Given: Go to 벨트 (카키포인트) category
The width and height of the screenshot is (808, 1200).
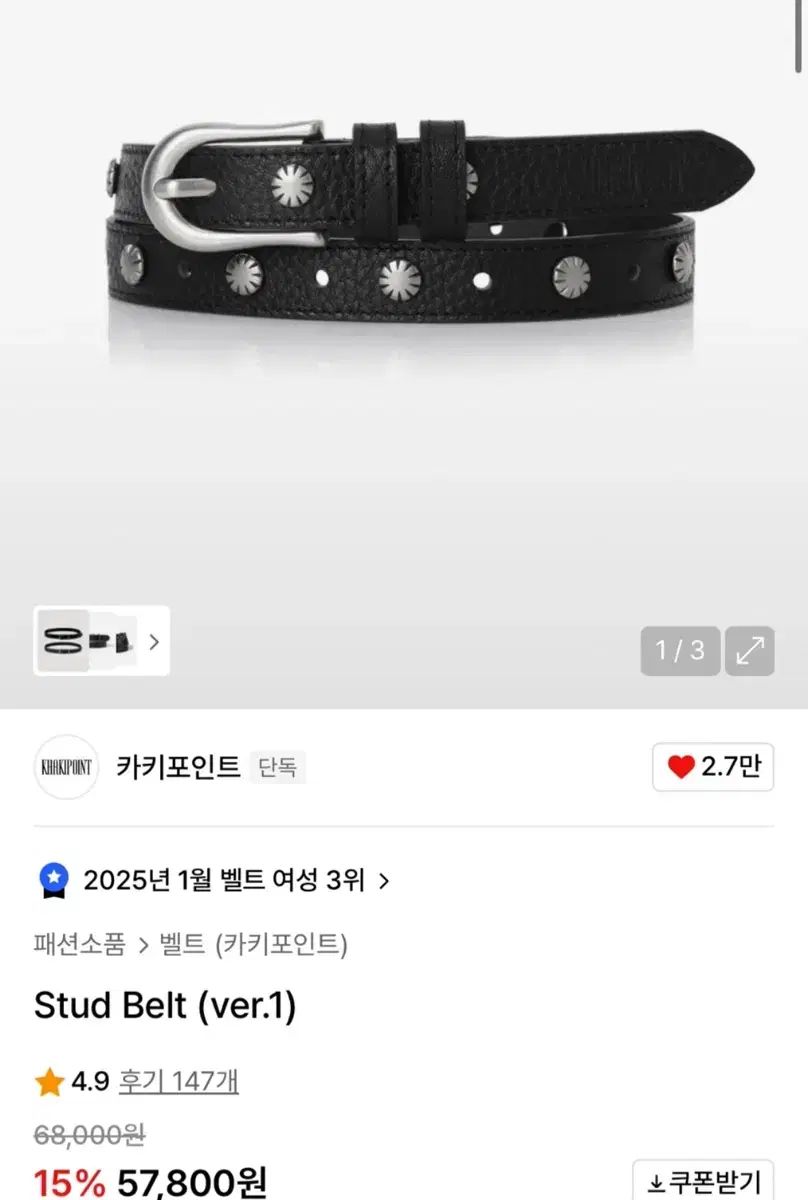Looking at the screenshot, I should pos(253,944).
